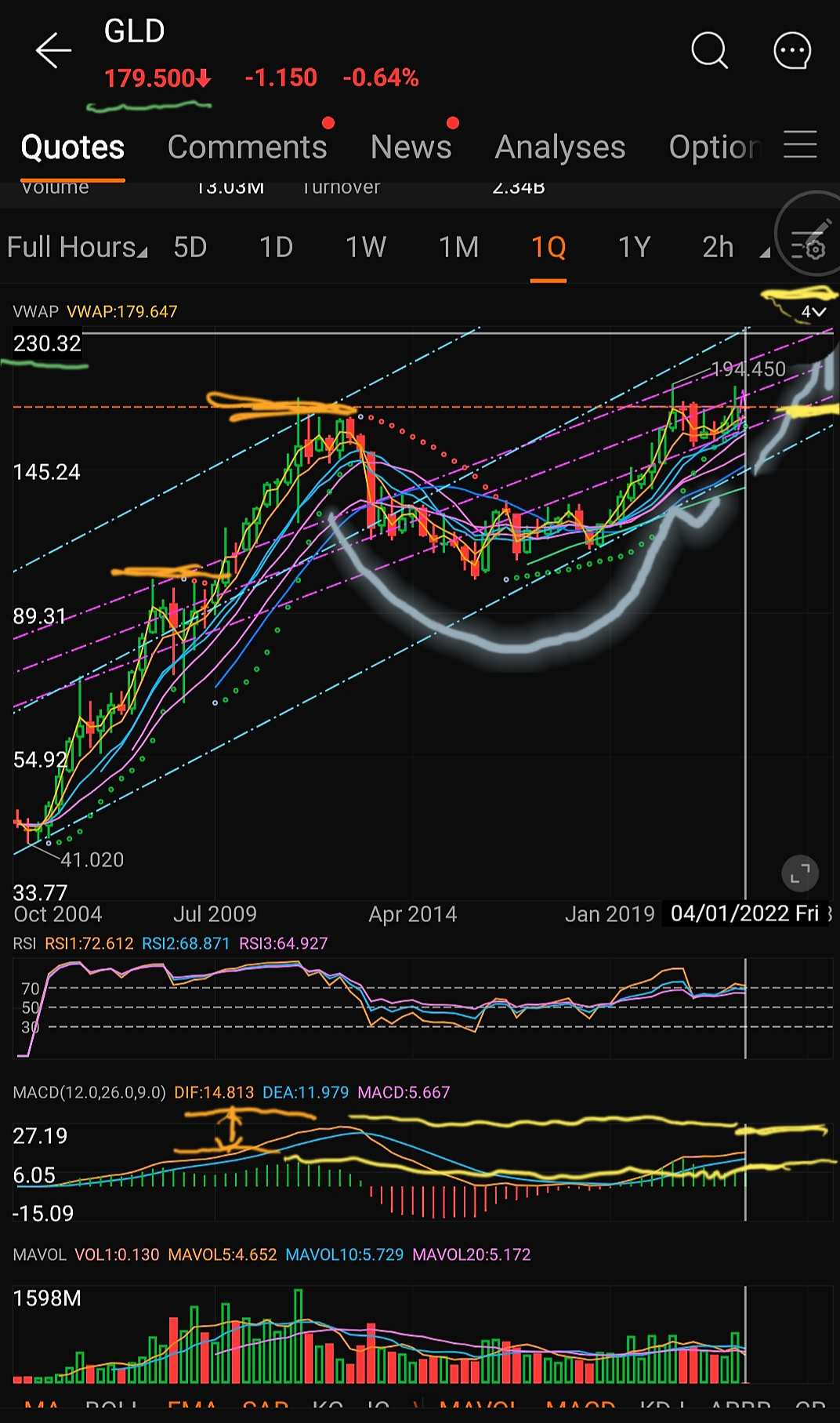
Task: Switch to the Comments tab
Action: point(247,147)
